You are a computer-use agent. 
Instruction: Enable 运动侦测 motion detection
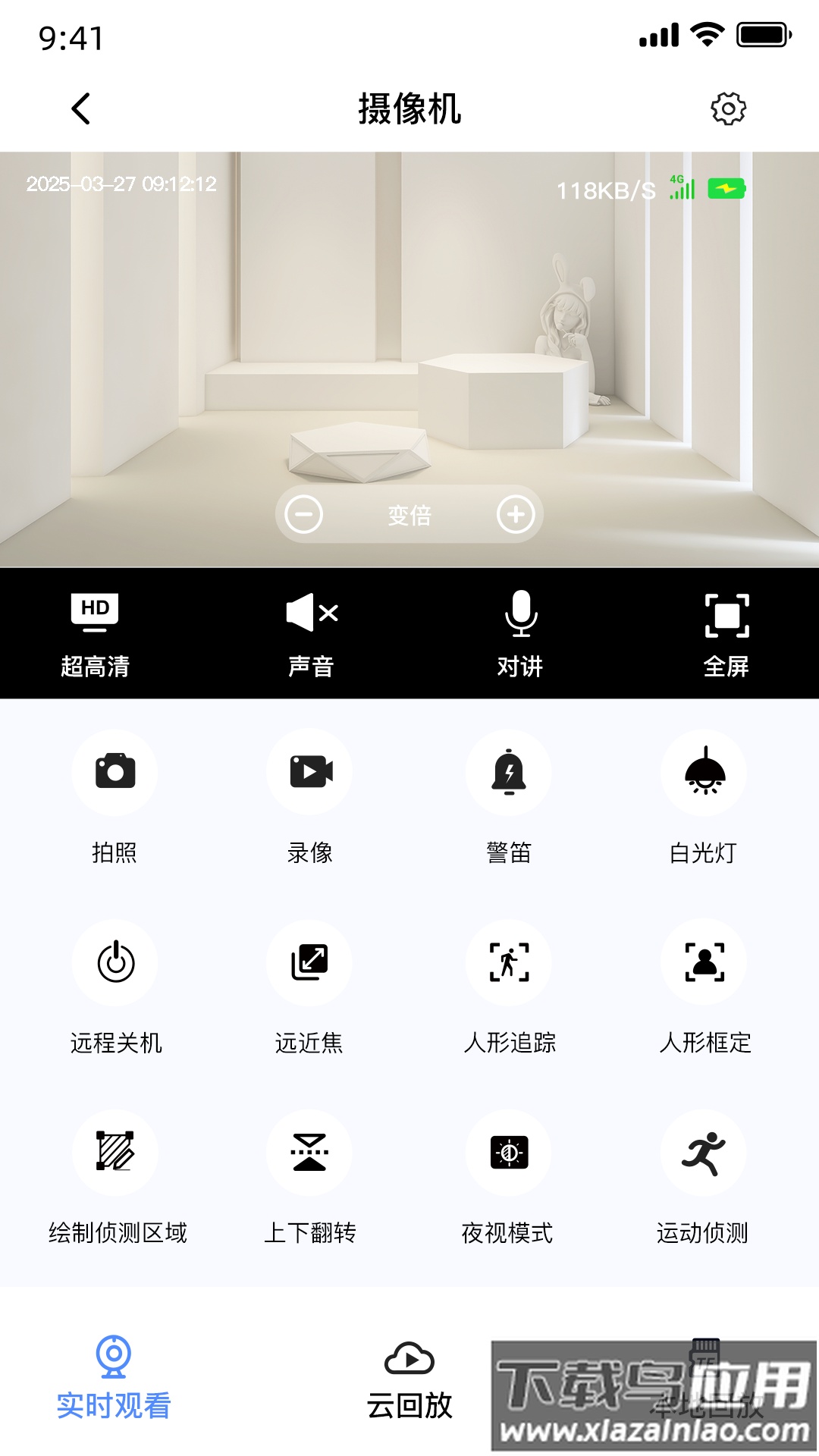click(x=704, y=1153)
